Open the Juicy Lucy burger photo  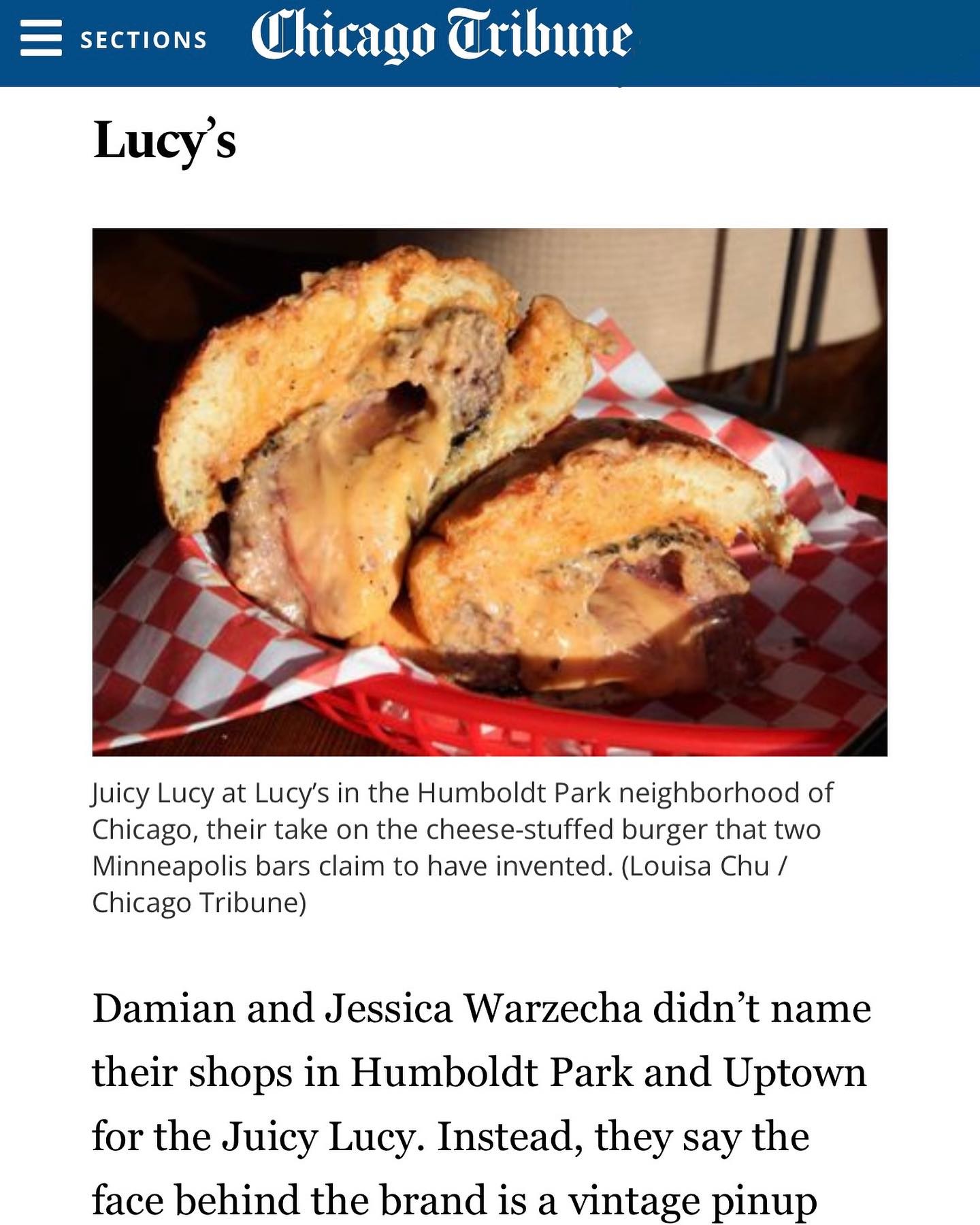(x=489, y=491)
